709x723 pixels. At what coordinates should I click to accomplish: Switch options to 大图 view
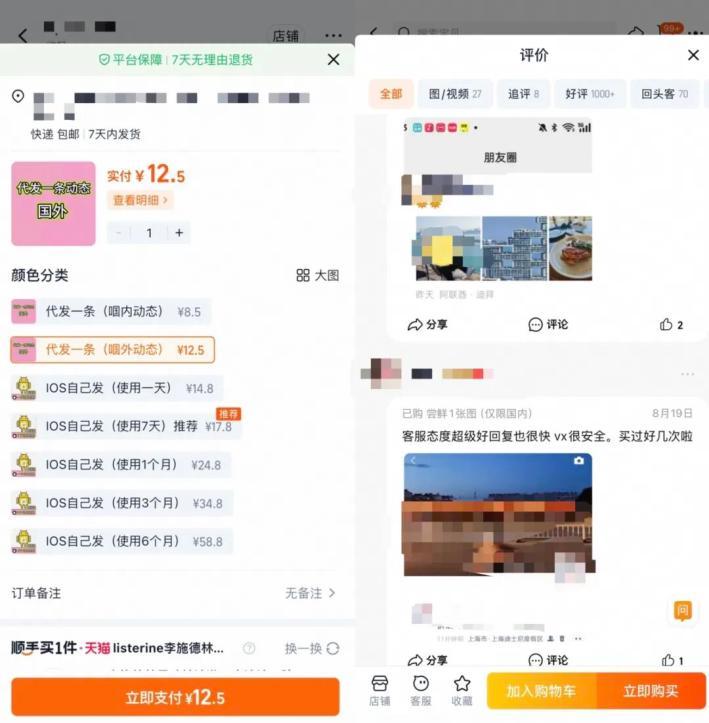(318, 275)
